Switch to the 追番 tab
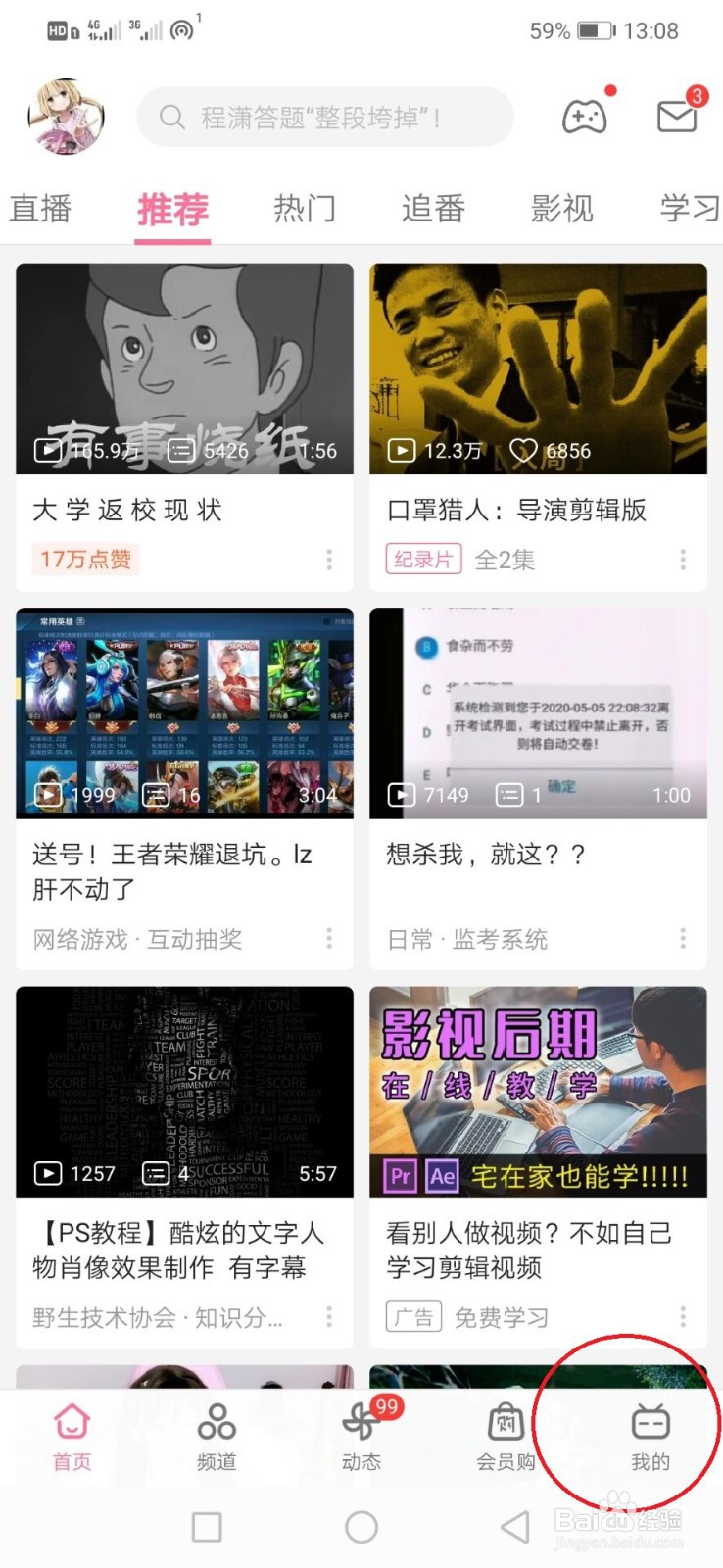 [x=432, y=209]
